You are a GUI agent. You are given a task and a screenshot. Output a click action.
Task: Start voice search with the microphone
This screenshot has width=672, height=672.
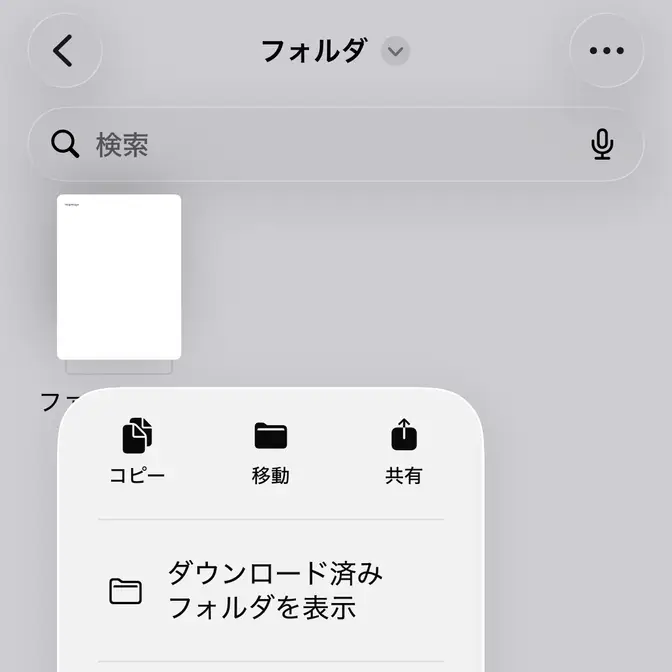point(602,145)
